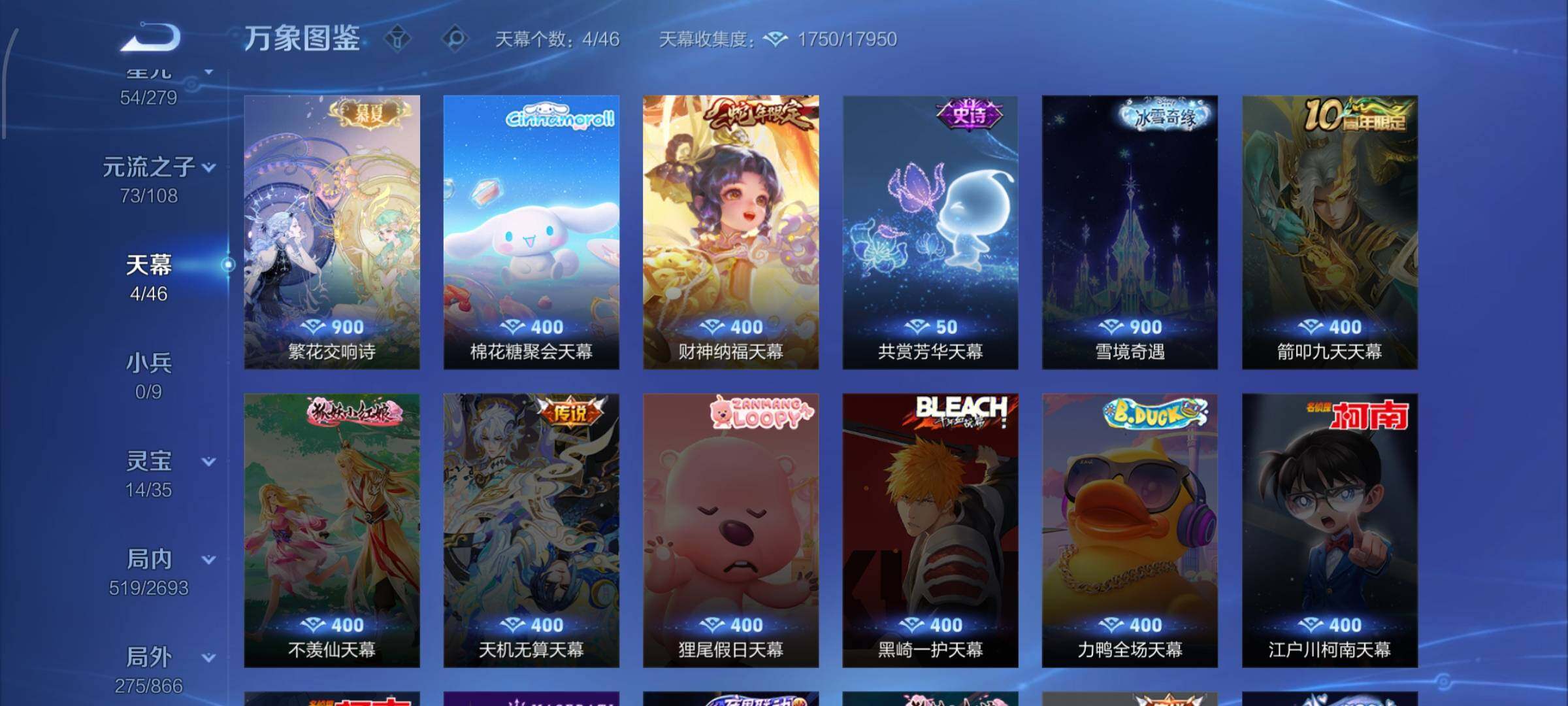
Task: View 箭叩九天天幕 card
Action: [1330, 232]
